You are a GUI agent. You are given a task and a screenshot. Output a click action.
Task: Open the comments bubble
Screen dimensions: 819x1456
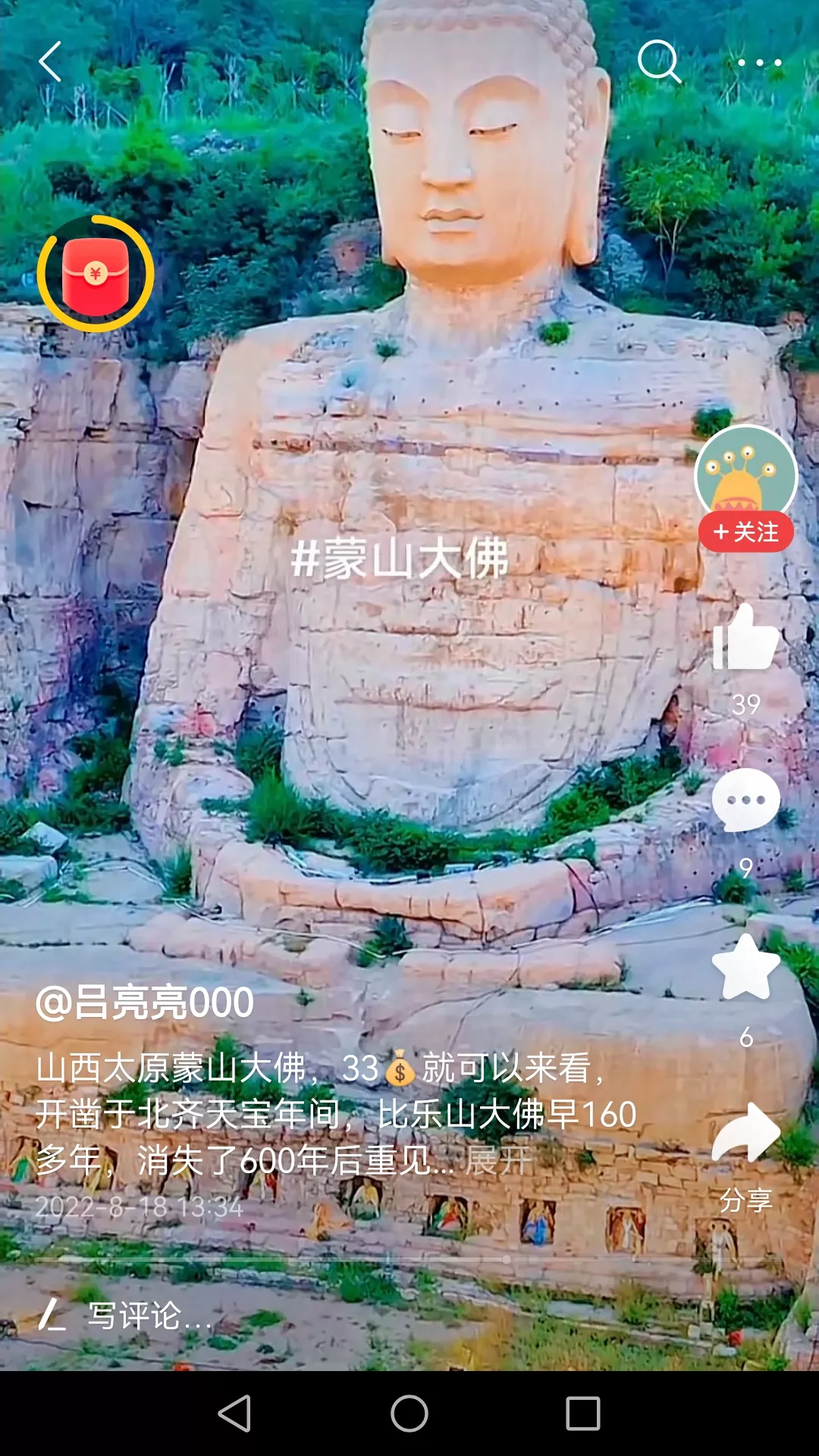(x=746, y=801)
